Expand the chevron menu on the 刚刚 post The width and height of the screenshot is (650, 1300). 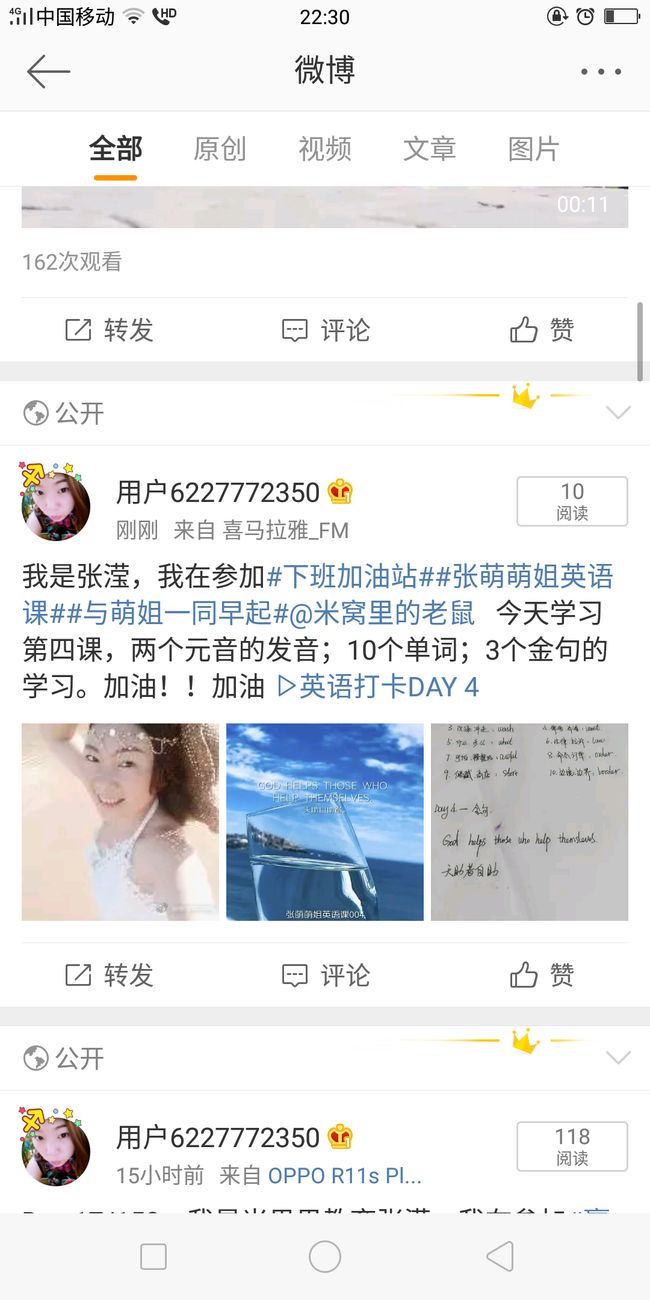(618, 412)
